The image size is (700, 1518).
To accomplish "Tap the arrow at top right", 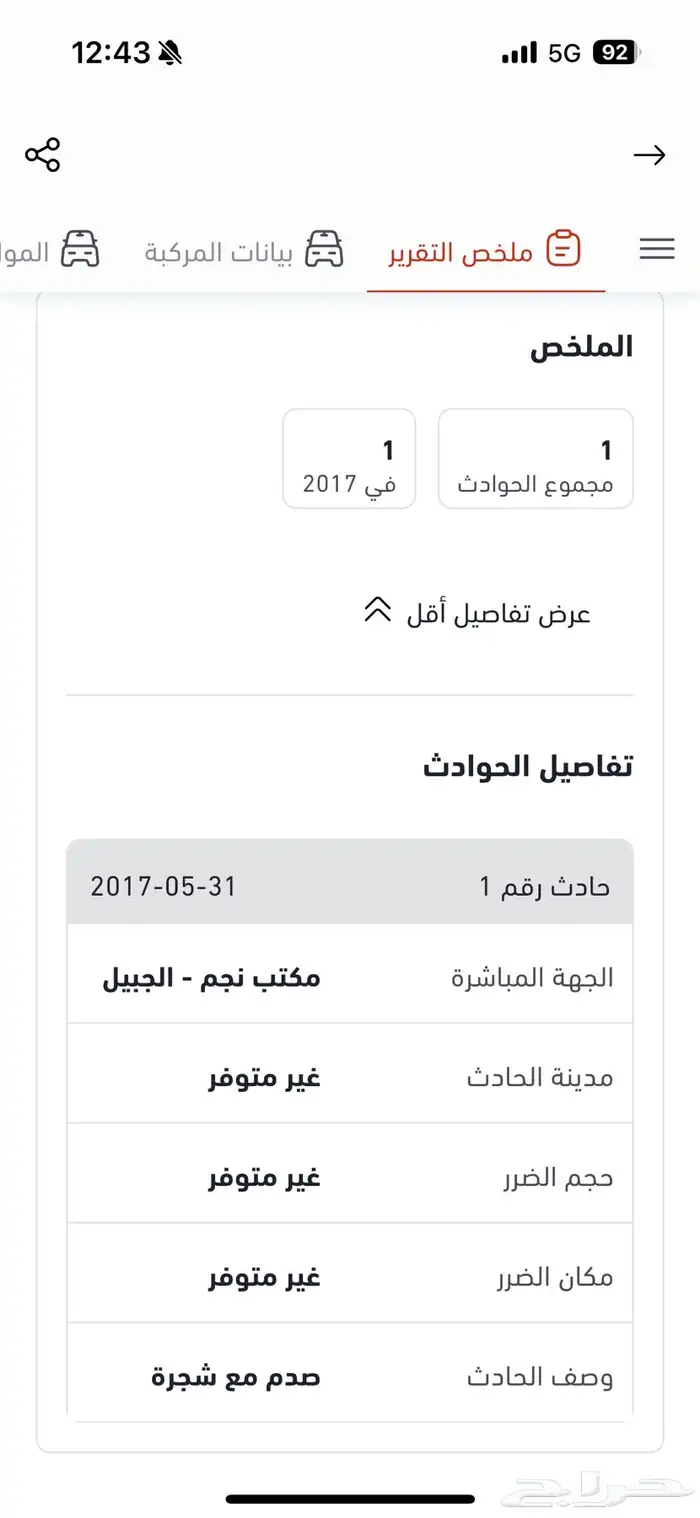I will tap(649, 155).
